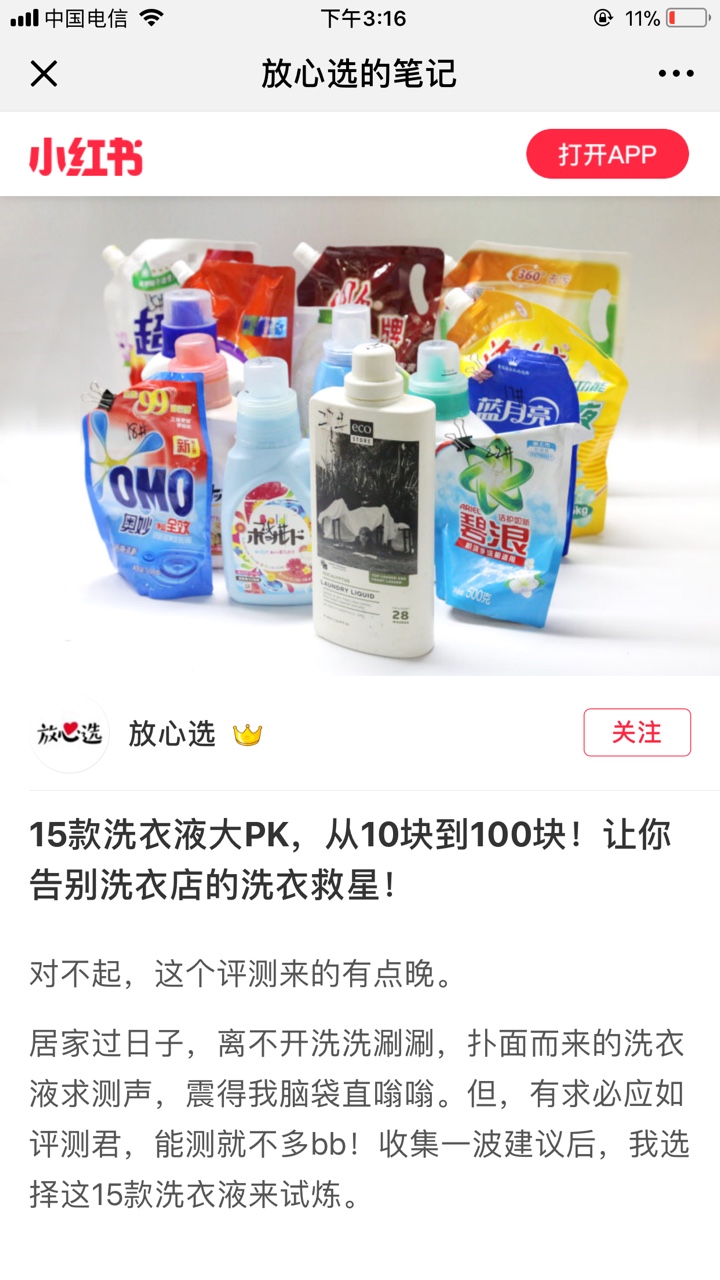Open the three-dot overflow menu
This screenshot has width=720, height=1280.
676,74
